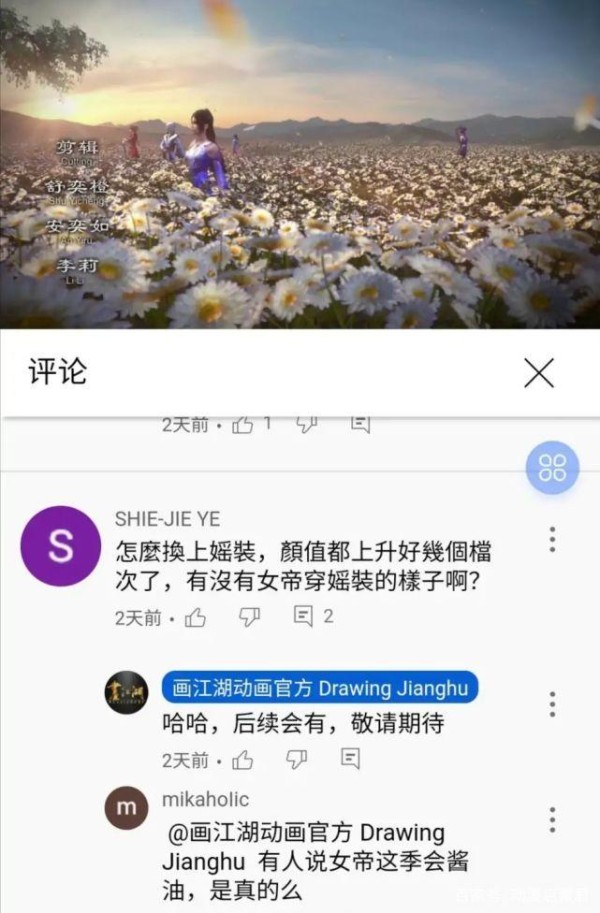Open the overflow menu on mikaholic's reply
Image resolution: width=600 pixels, height=913 pixels.
coord(552,820)
